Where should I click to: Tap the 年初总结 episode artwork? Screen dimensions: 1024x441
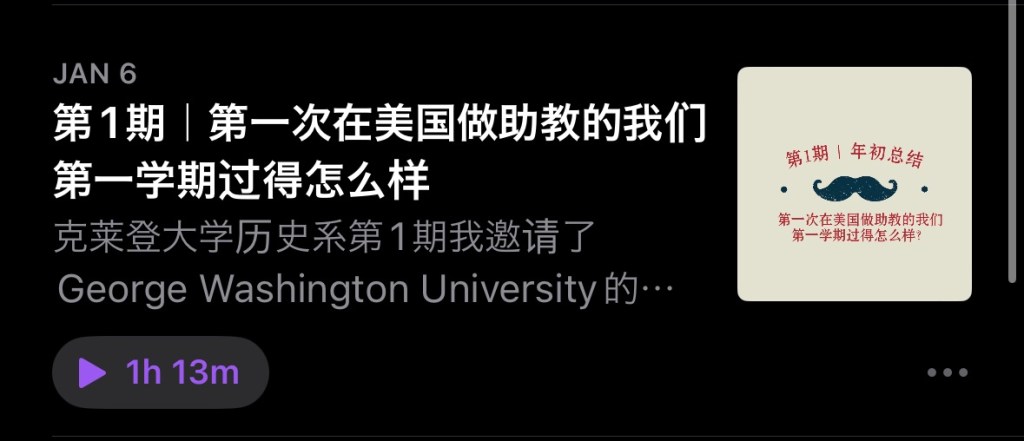(854, 184)
